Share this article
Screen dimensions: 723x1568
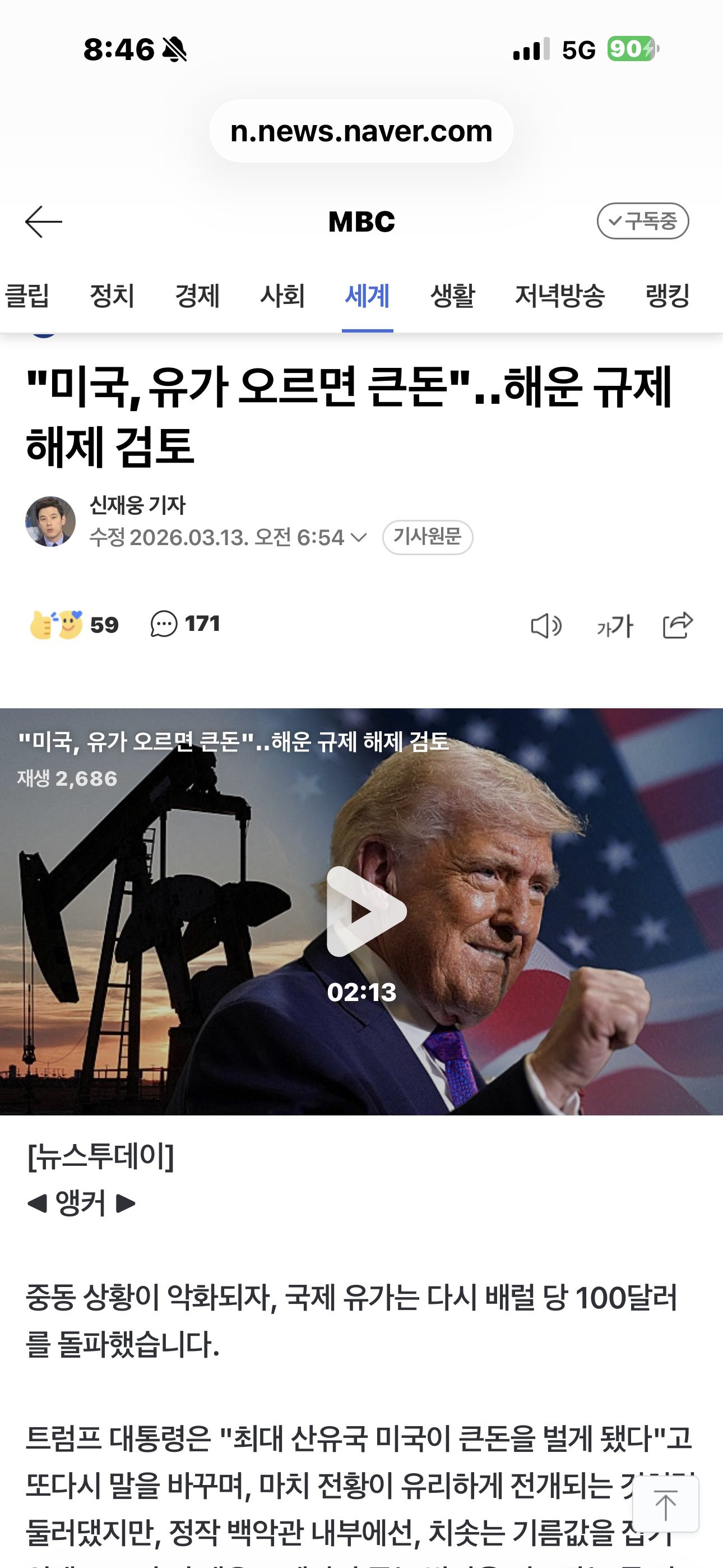coord(678,625)
